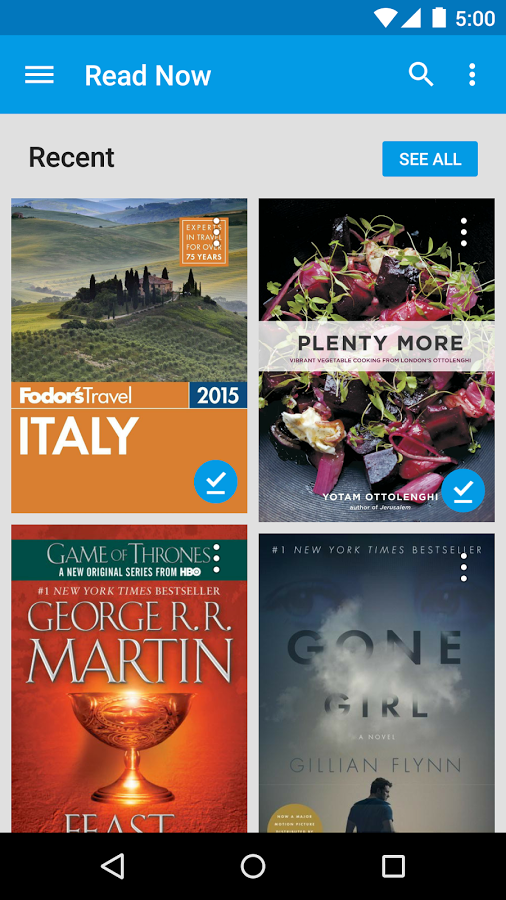Open options menu on Italy book cover
This screenshot has height=900, width=506.
(216, 232)
